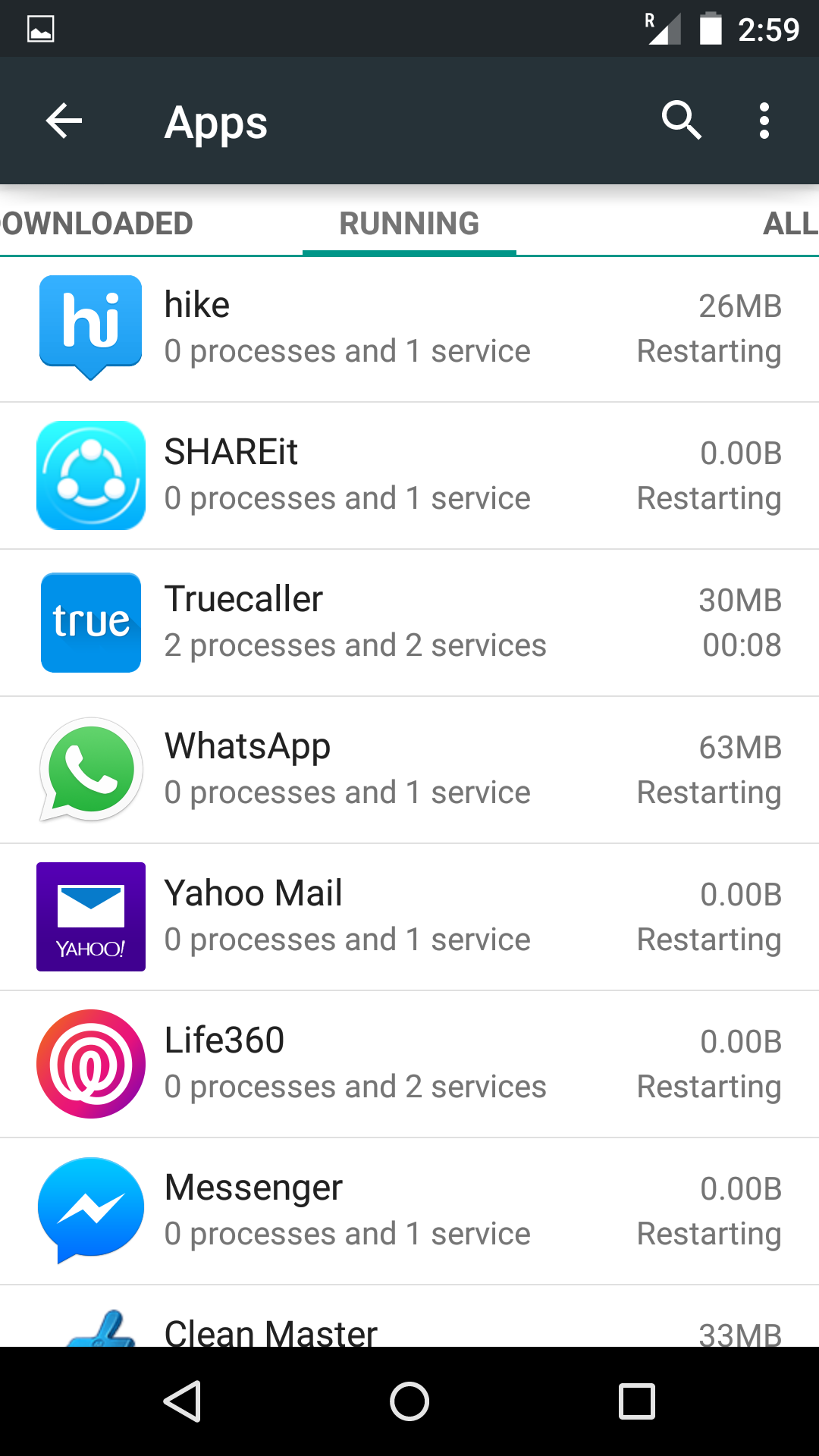Open hike running details

tap(409, 328)
